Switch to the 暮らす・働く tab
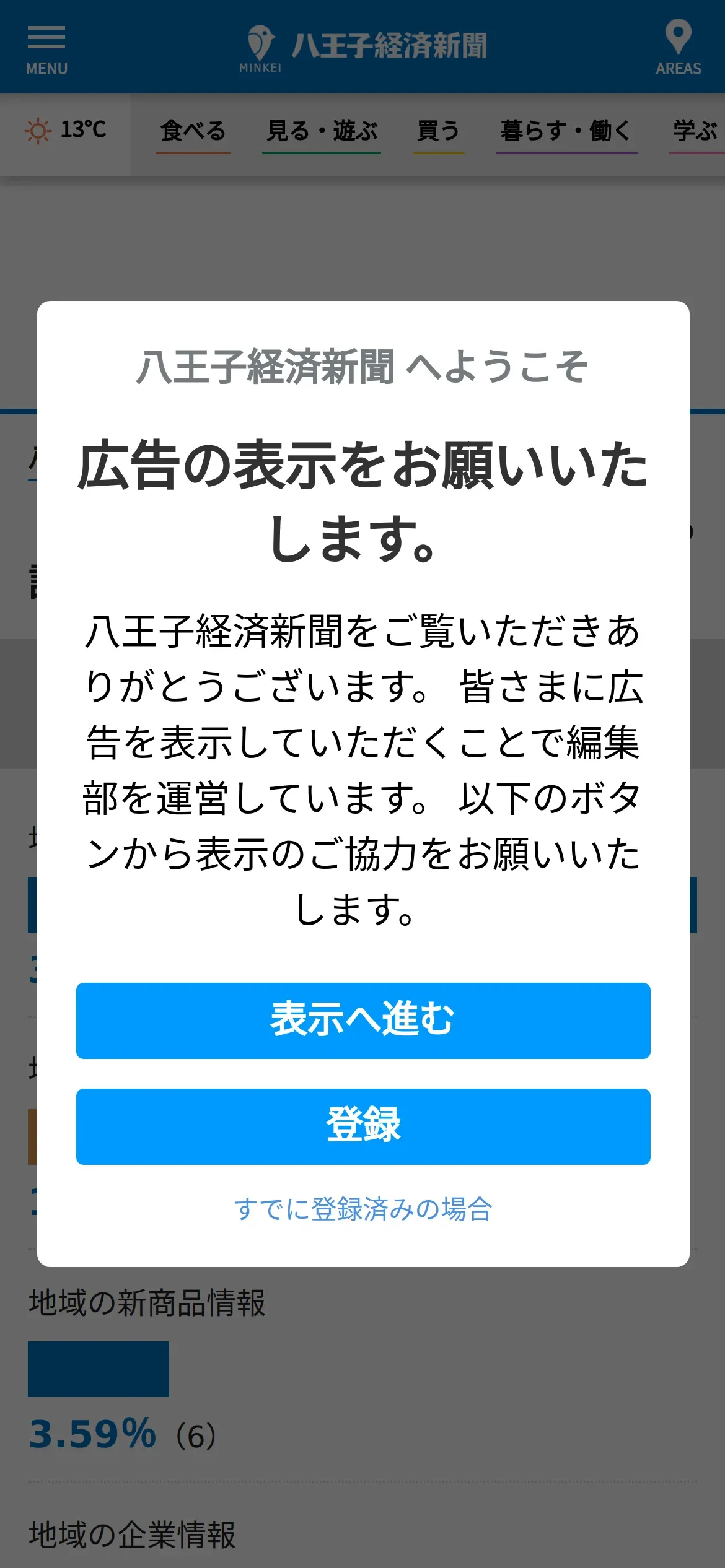The image size is (725, 1568). (x=567, y=132)
